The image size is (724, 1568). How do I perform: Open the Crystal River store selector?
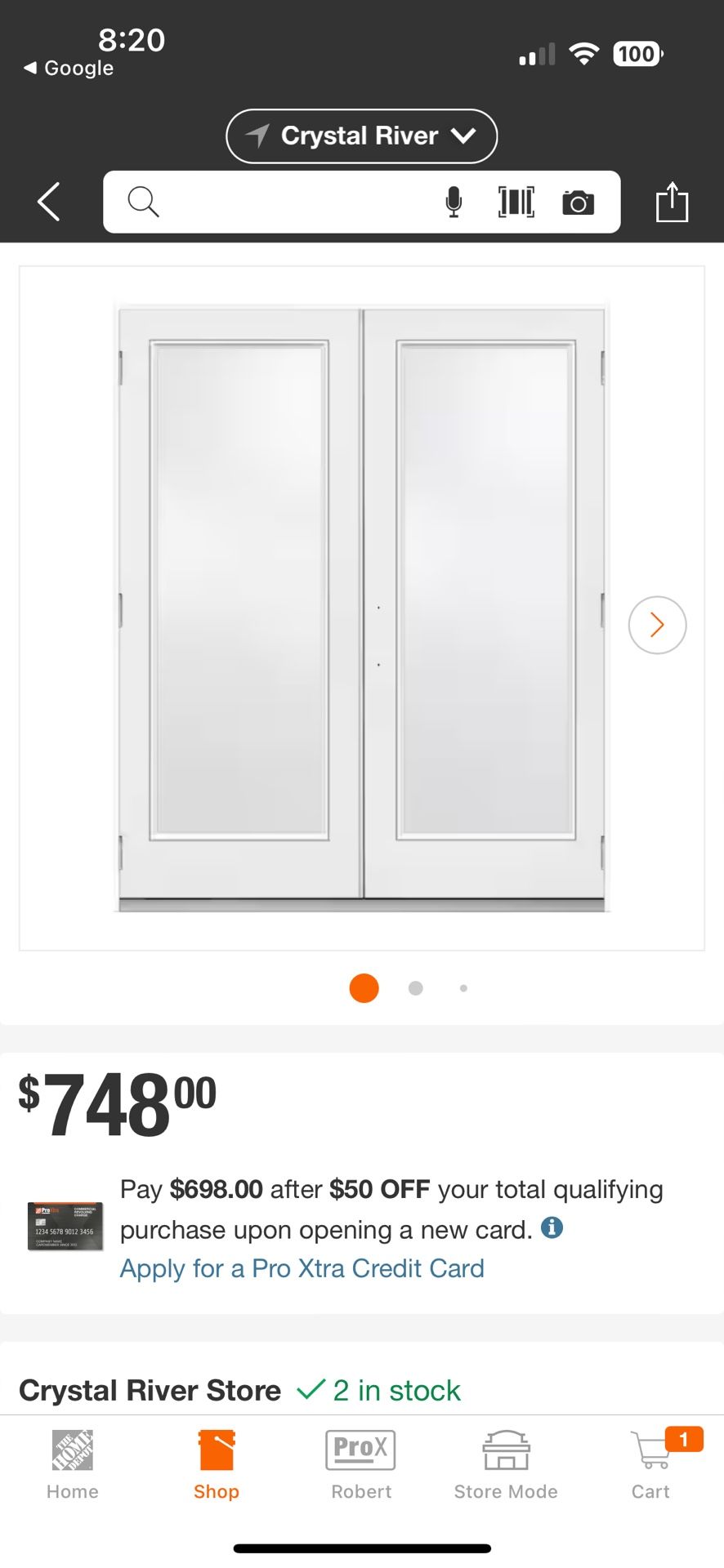click(361, 136)
